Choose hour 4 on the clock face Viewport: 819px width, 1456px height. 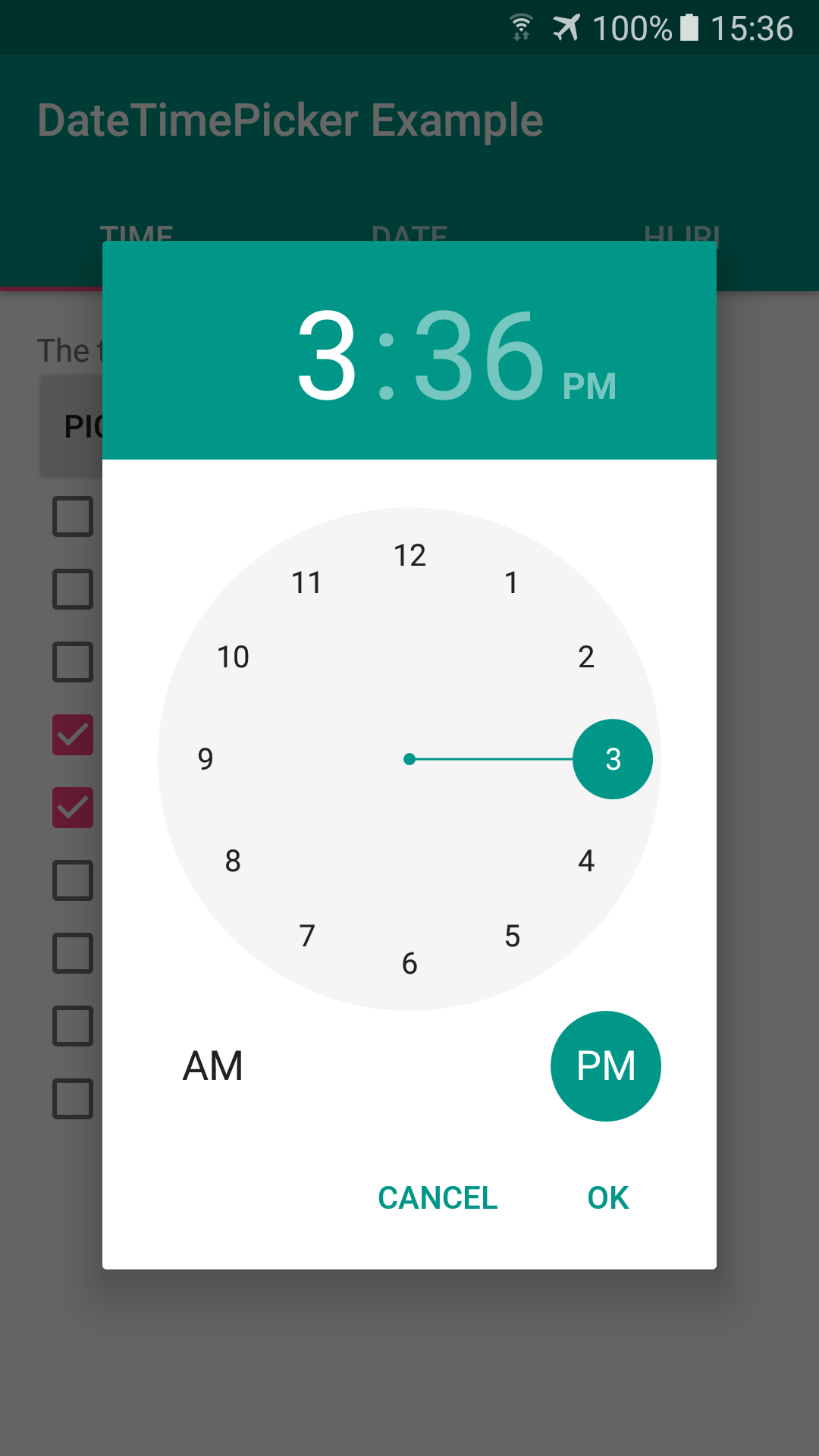click(x=586, y=861)
